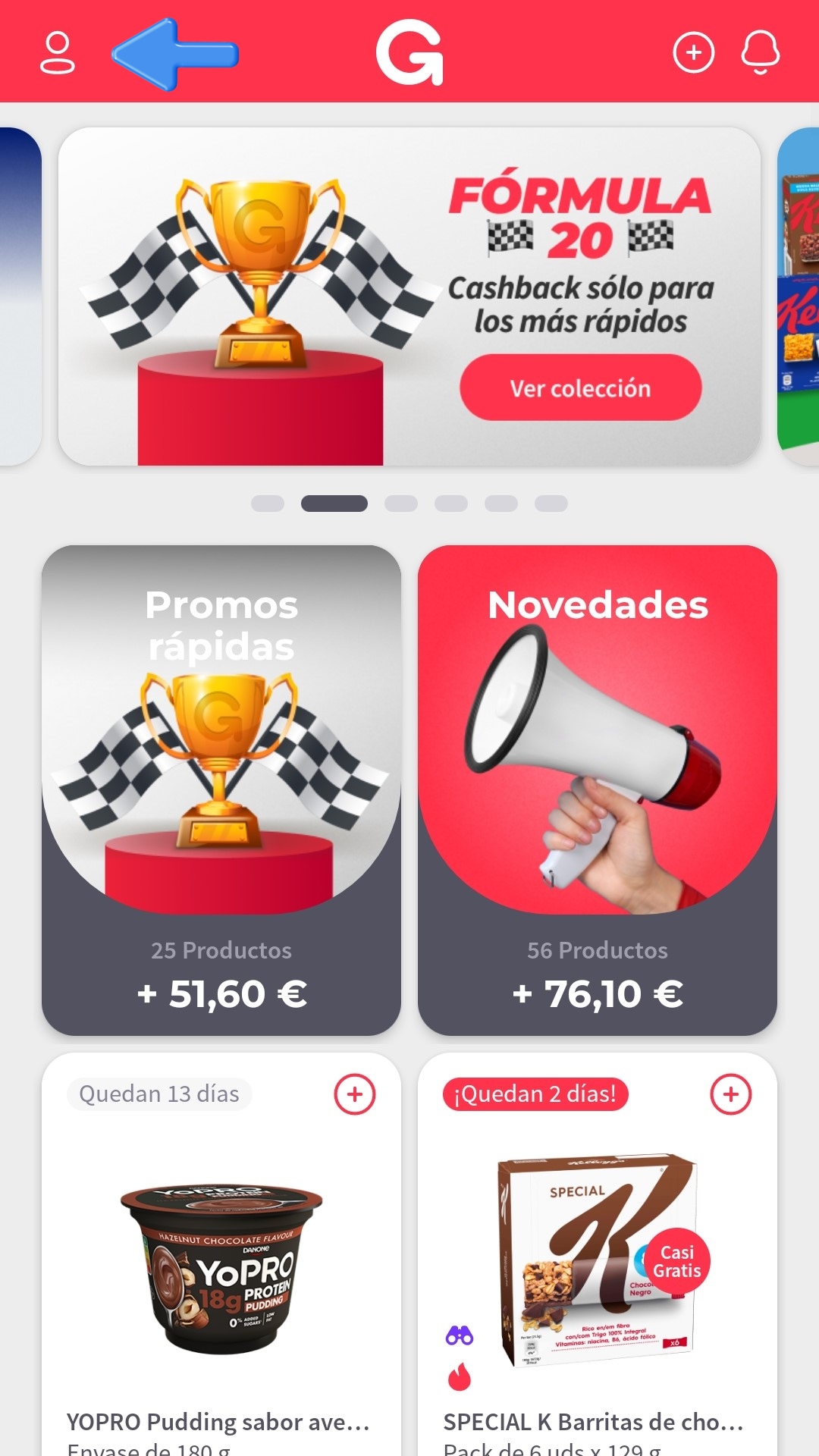Image resolution: width=819 pixels, height=1456 pixels.
Task: Open the Novedades collection
Action: [x=597, y=789]
